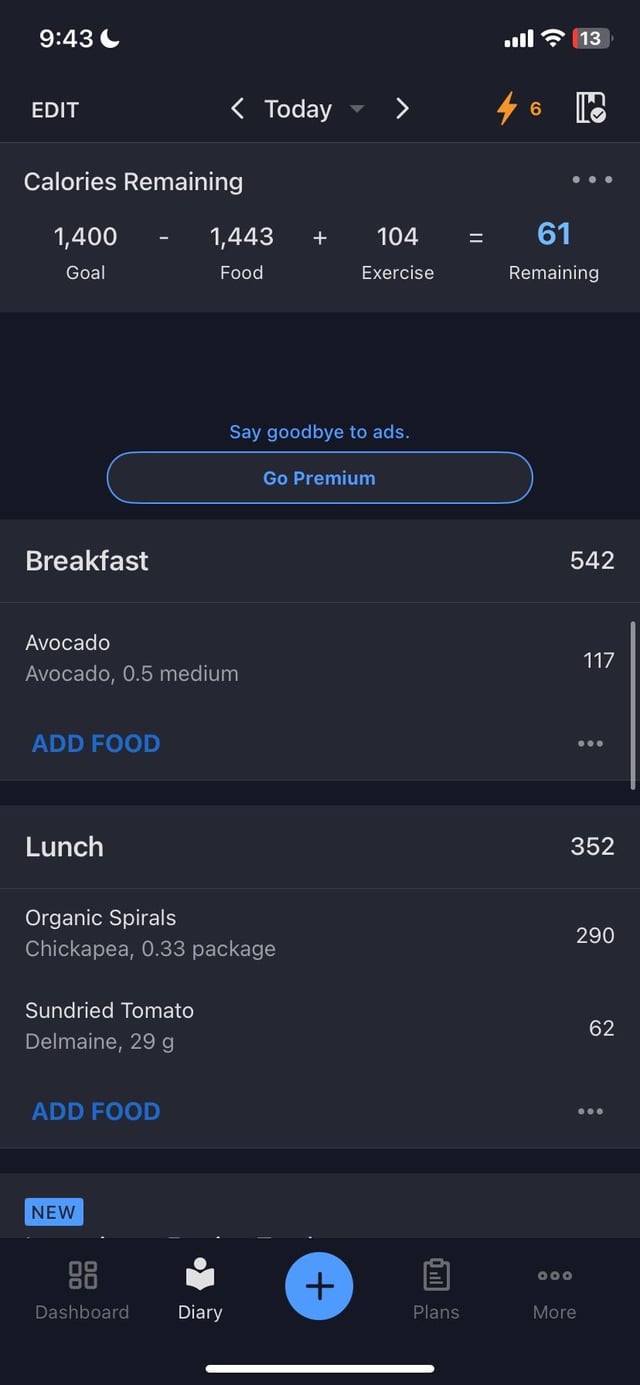The width and height of the screenshot is (640, 1385).
Task: Open Lunch more options dots
Action: pos(590,1111)
